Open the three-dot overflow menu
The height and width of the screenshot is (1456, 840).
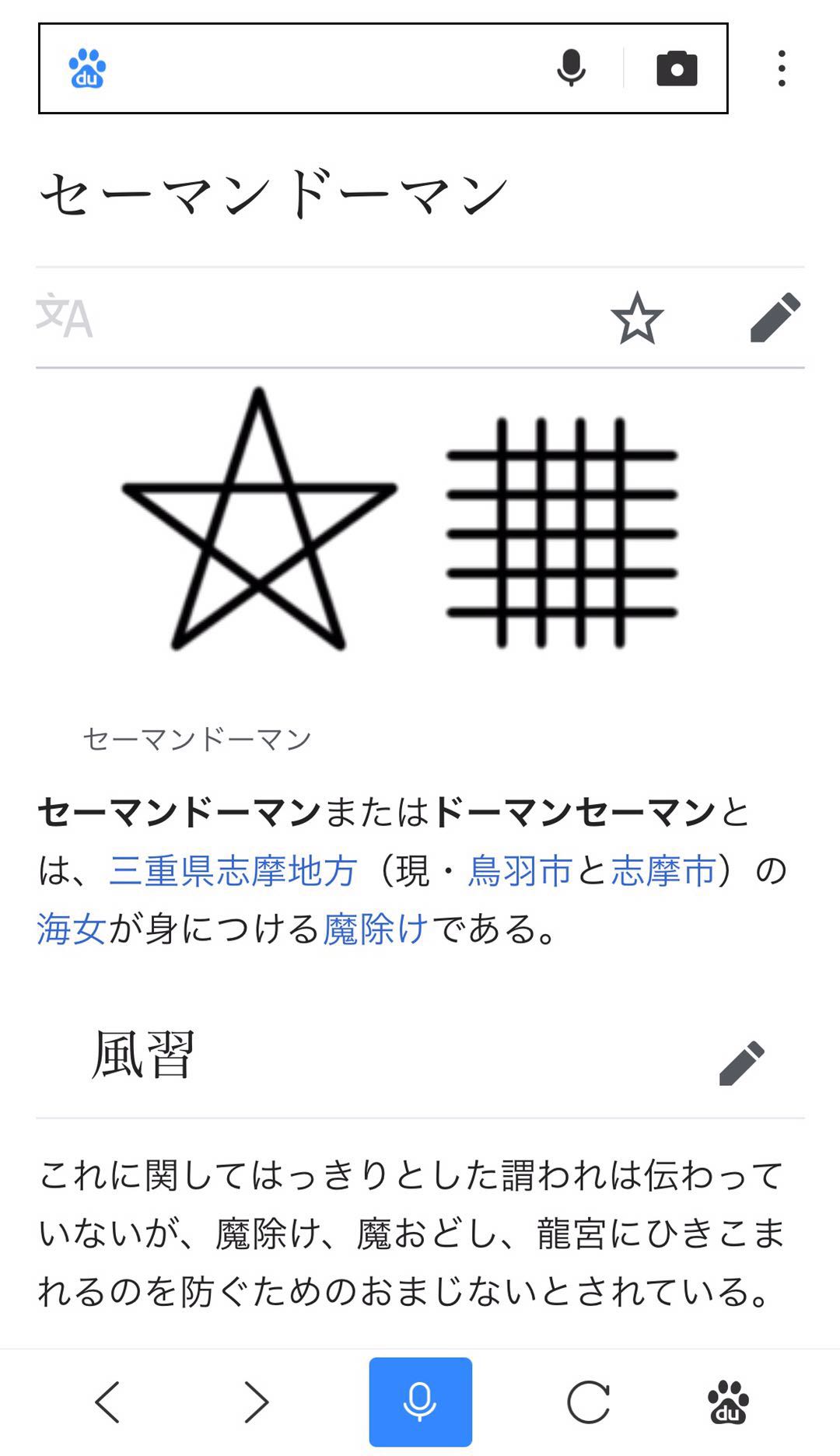[x=782, y=68]
